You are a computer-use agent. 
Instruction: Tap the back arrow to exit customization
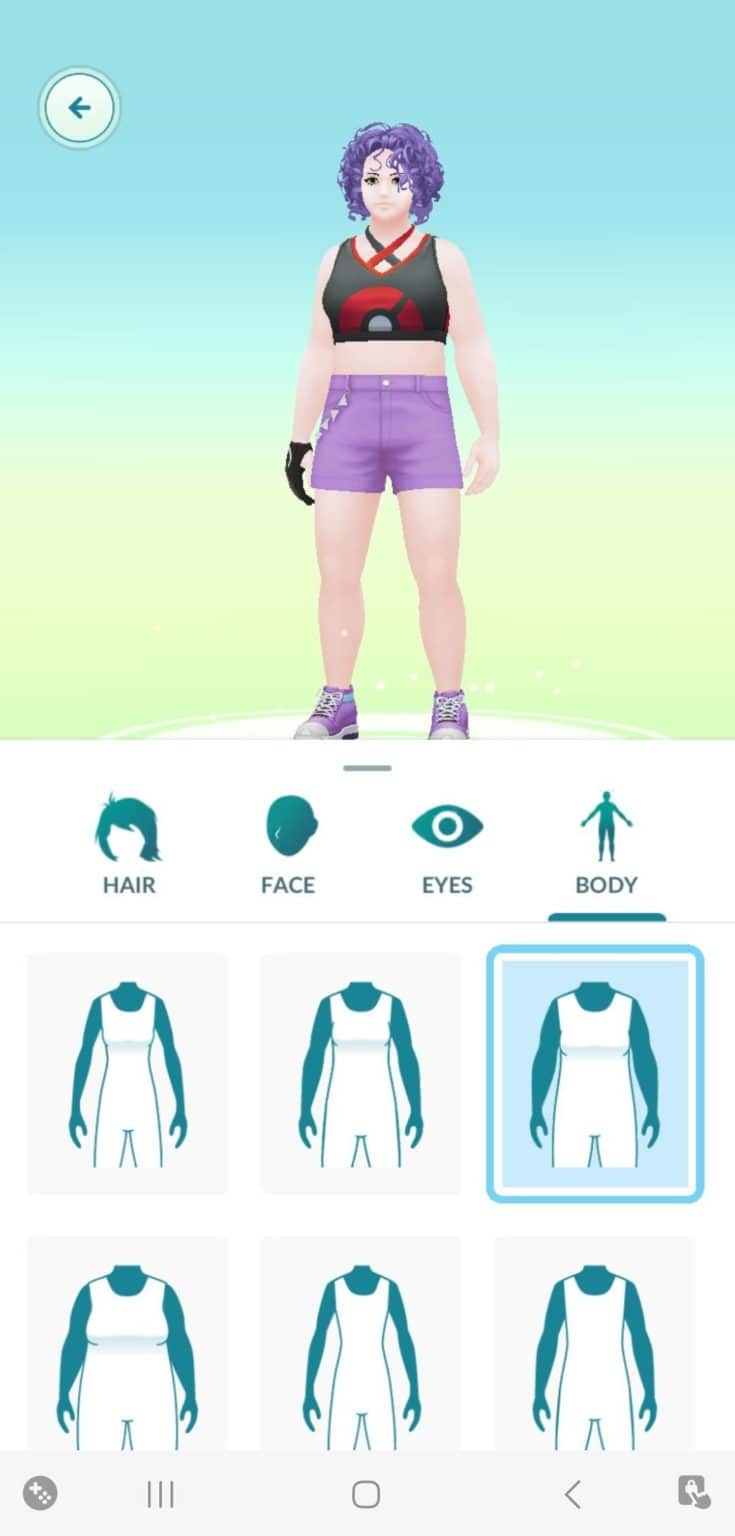[x=79, y=107]
